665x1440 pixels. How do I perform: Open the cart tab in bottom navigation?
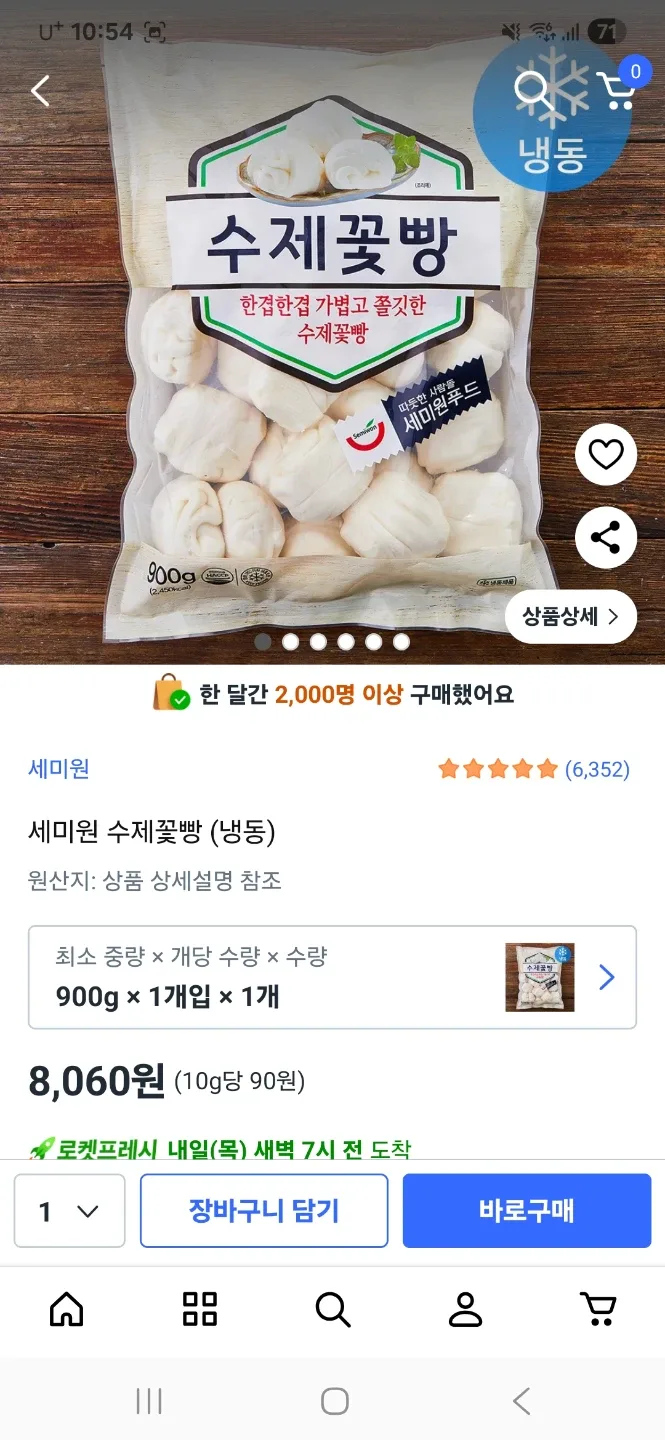(x=598, y=1308)
